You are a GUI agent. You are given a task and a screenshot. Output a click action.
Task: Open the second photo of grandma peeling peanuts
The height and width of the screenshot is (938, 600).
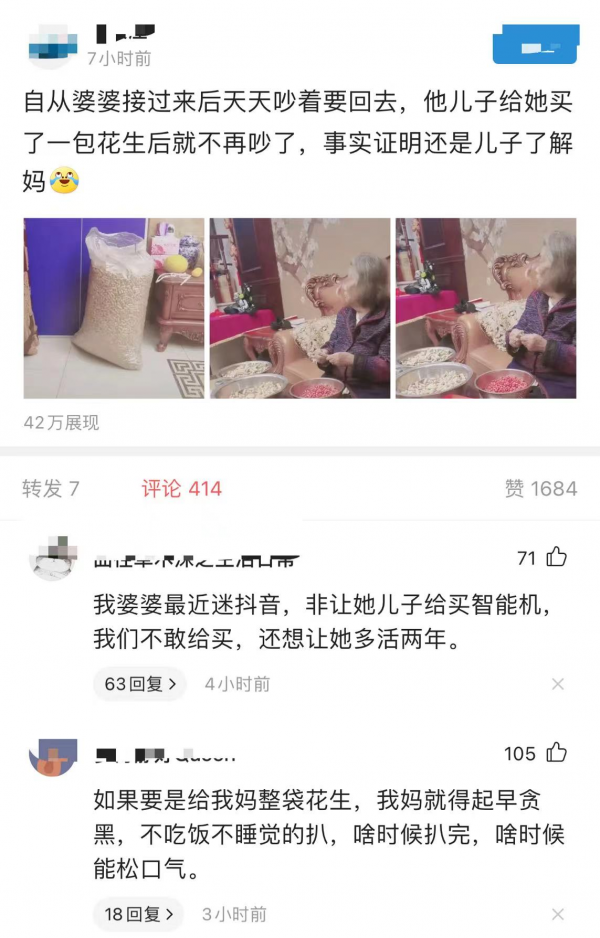300,309
